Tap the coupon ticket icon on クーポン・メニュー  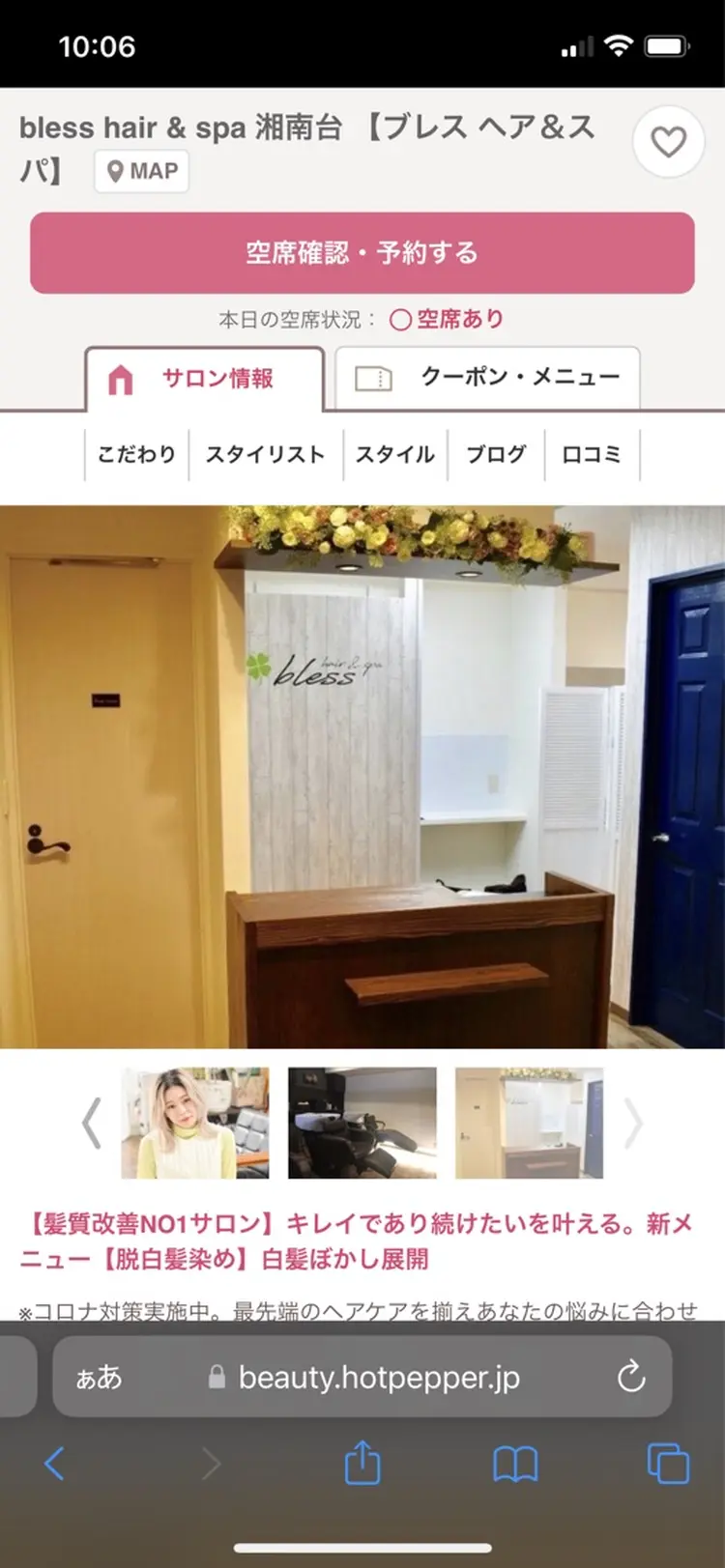pyautogui.click(x=376, y=379)
